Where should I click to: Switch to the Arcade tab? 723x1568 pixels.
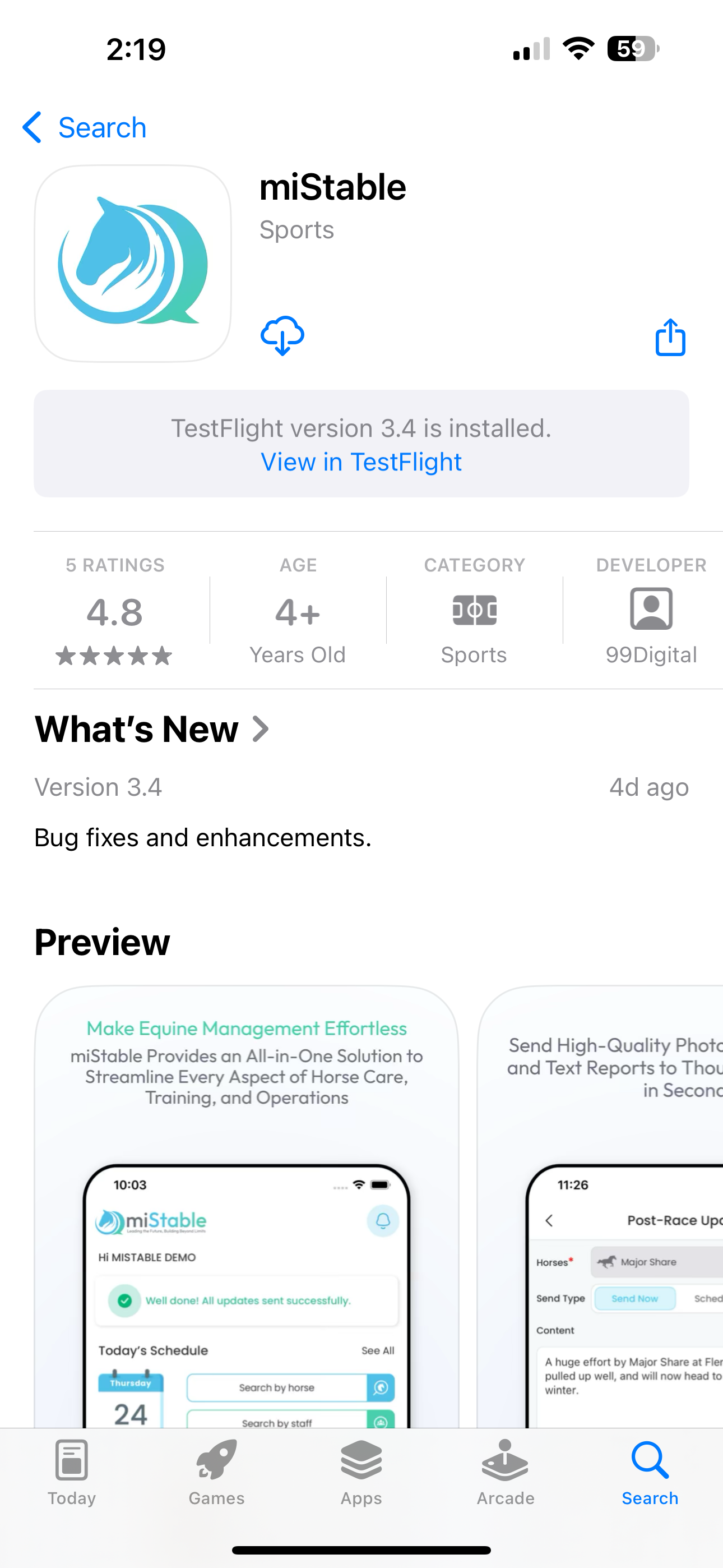505,1472
